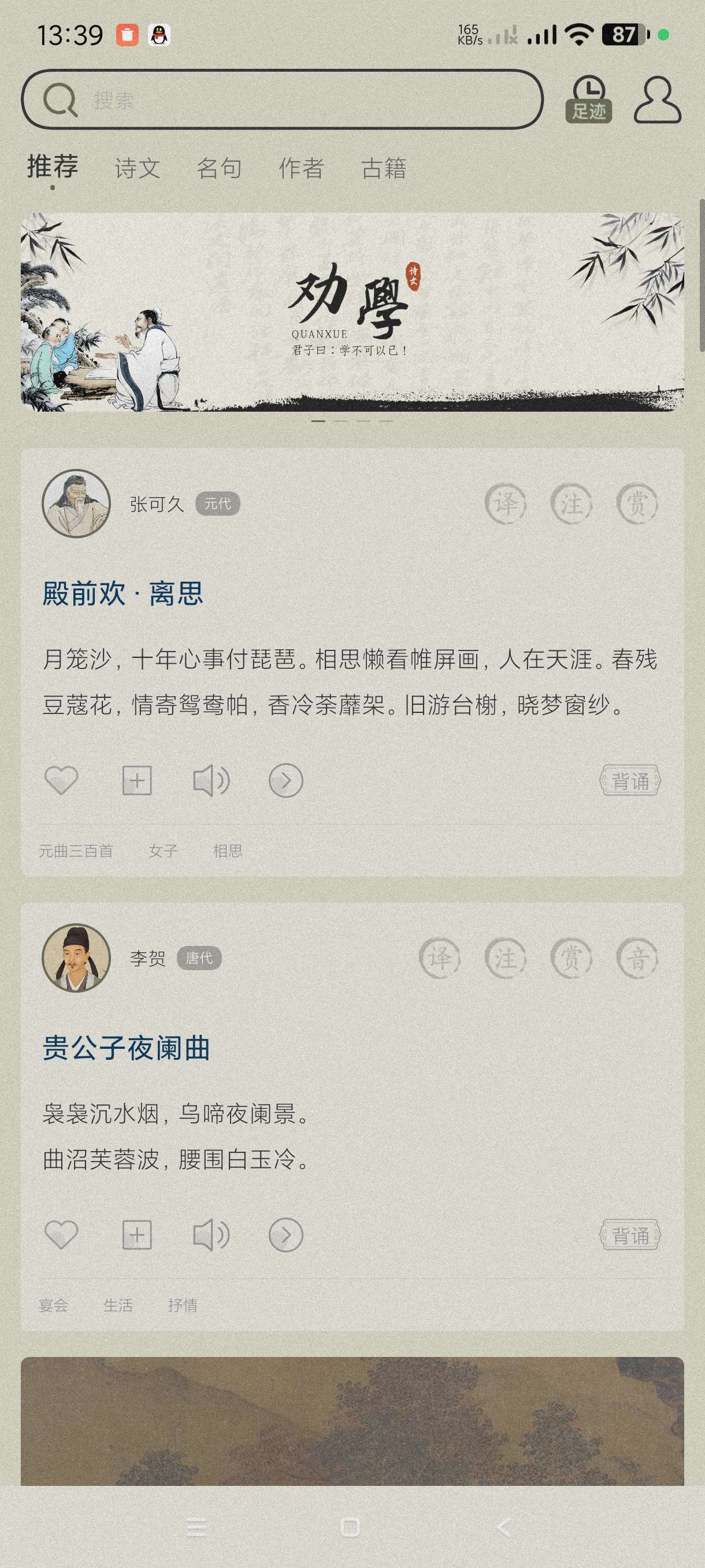This screenshot has width=705, height=1568.
Task: Switch to the 名句 tab
Action: point(219,168)
